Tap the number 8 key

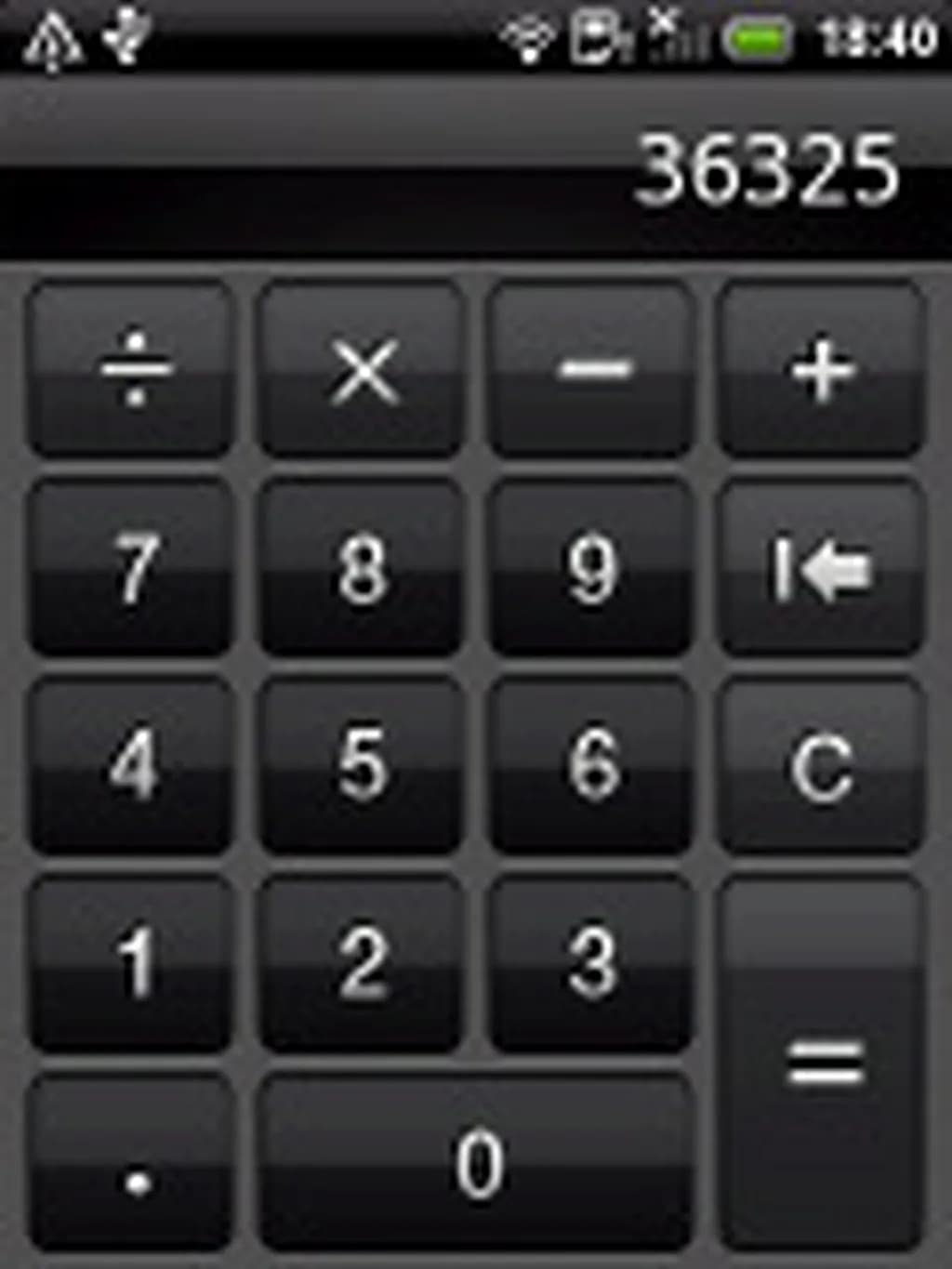pos(362,567)
